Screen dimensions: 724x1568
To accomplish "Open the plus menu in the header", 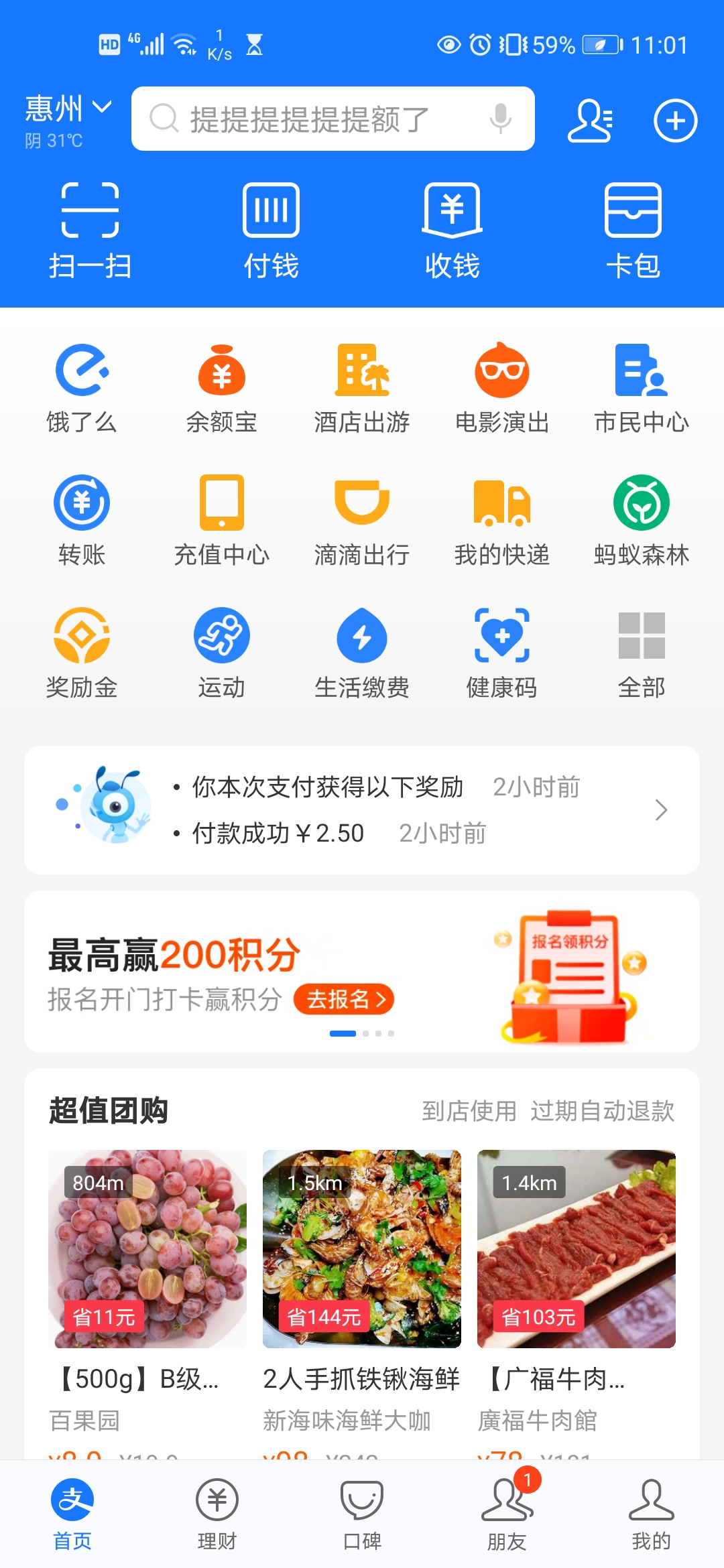I will coord(675,121).
